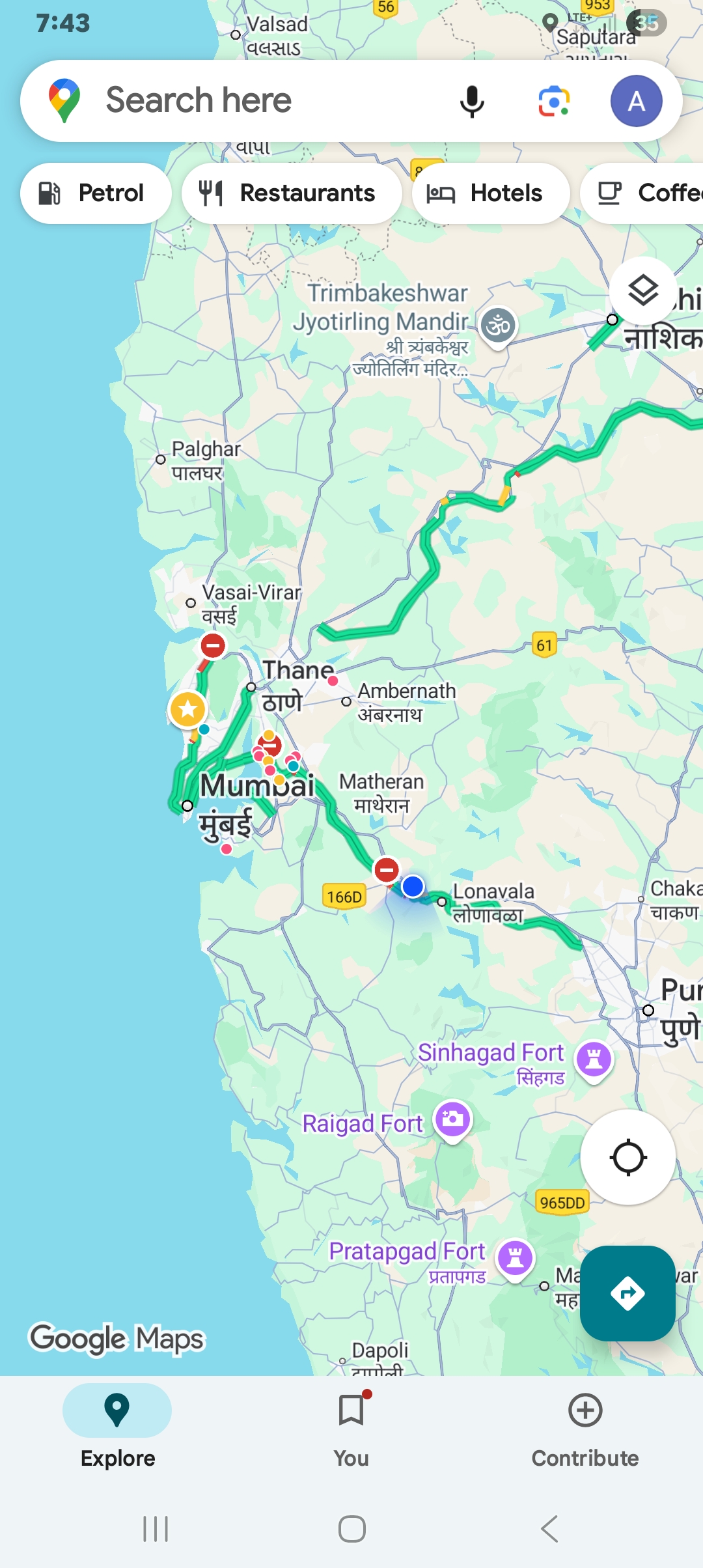
Task: Open the map layers button
Action: [x=643, y=290]
